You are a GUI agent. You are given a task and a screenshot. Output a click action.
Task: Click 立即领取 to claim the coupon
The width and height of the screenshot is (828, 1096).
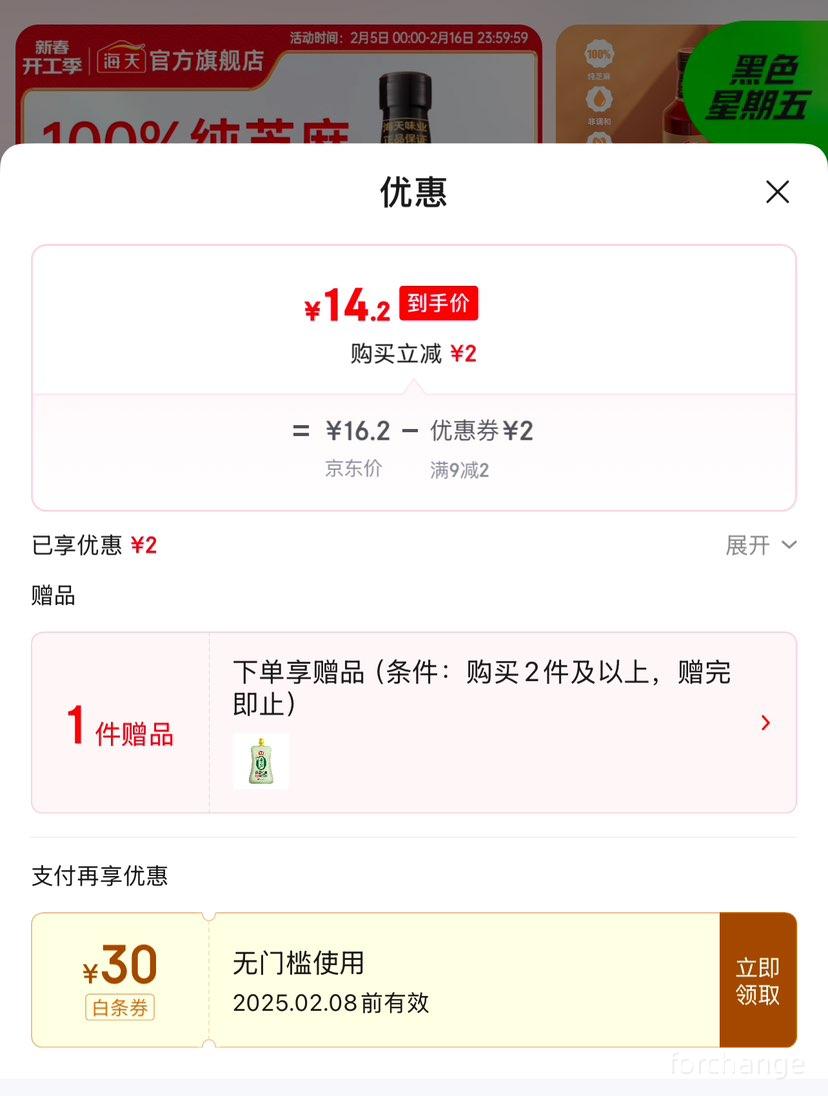pyautogui.click(x=758, y=979)
